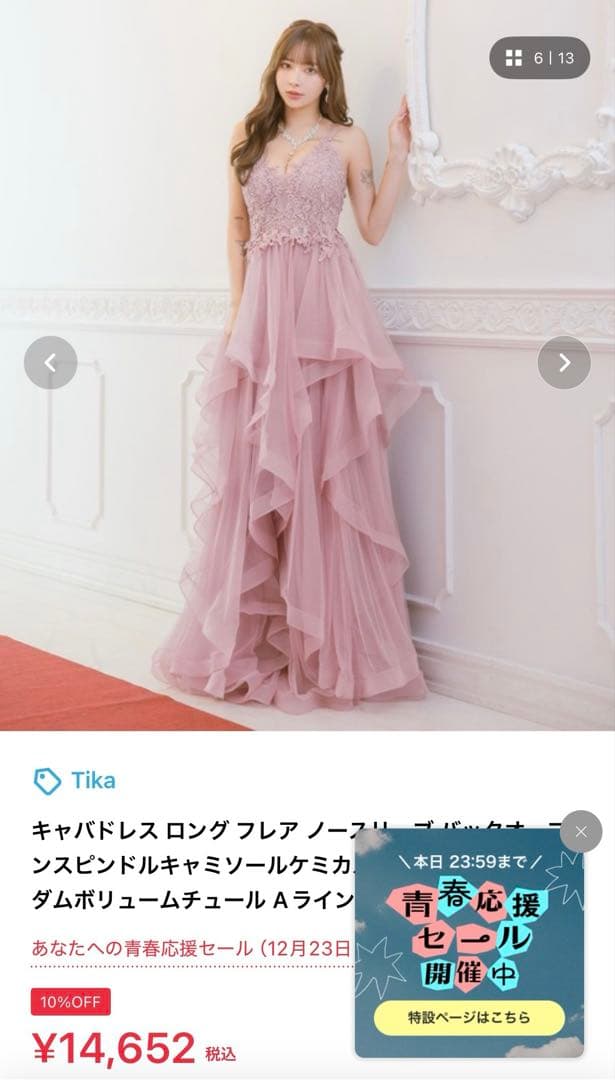Show the previous product photo

click(50, 362)
